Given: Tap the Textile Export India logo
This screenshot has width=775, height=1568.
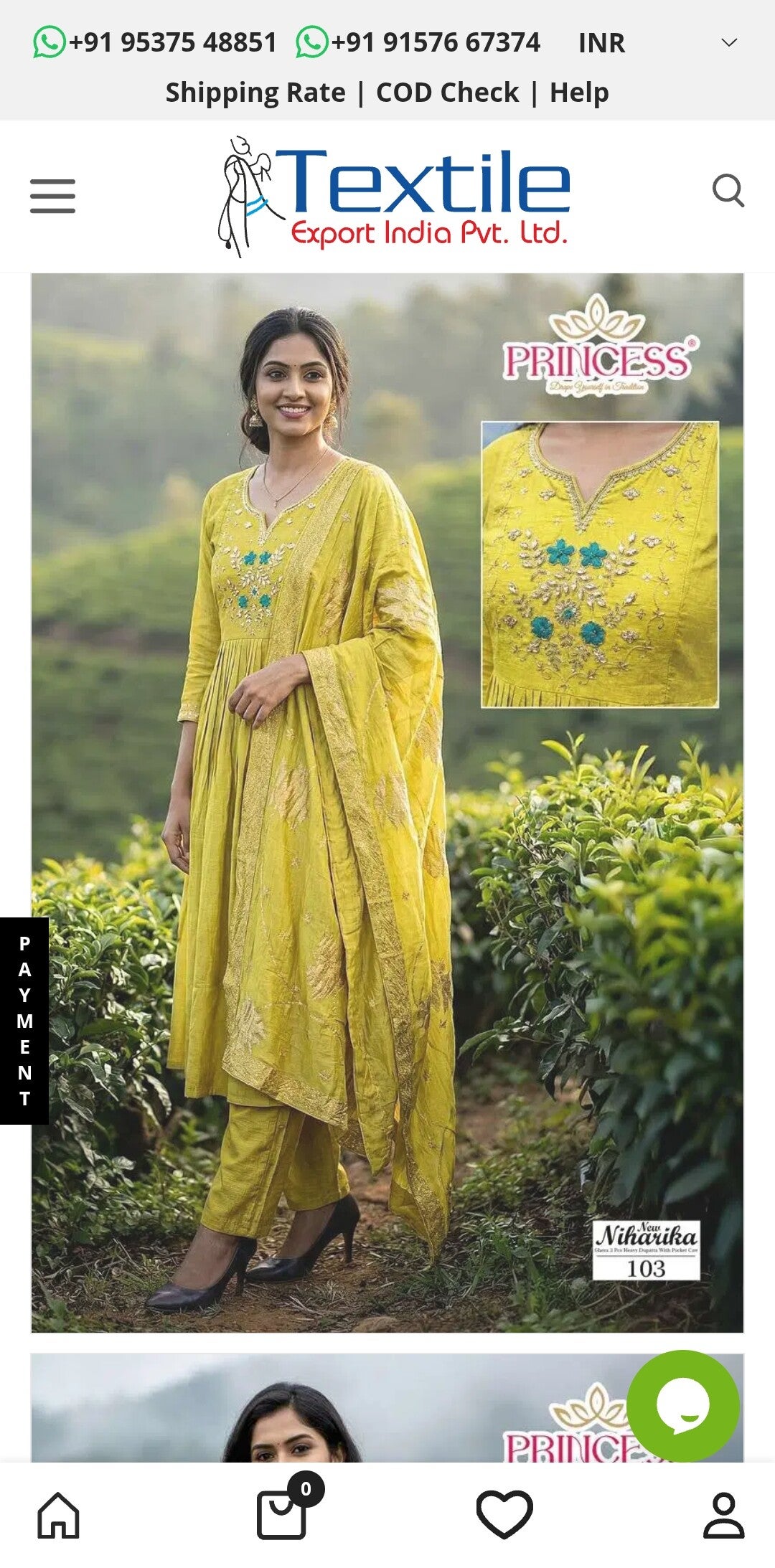Looking at the screenshot, I should tap(394, 196).
